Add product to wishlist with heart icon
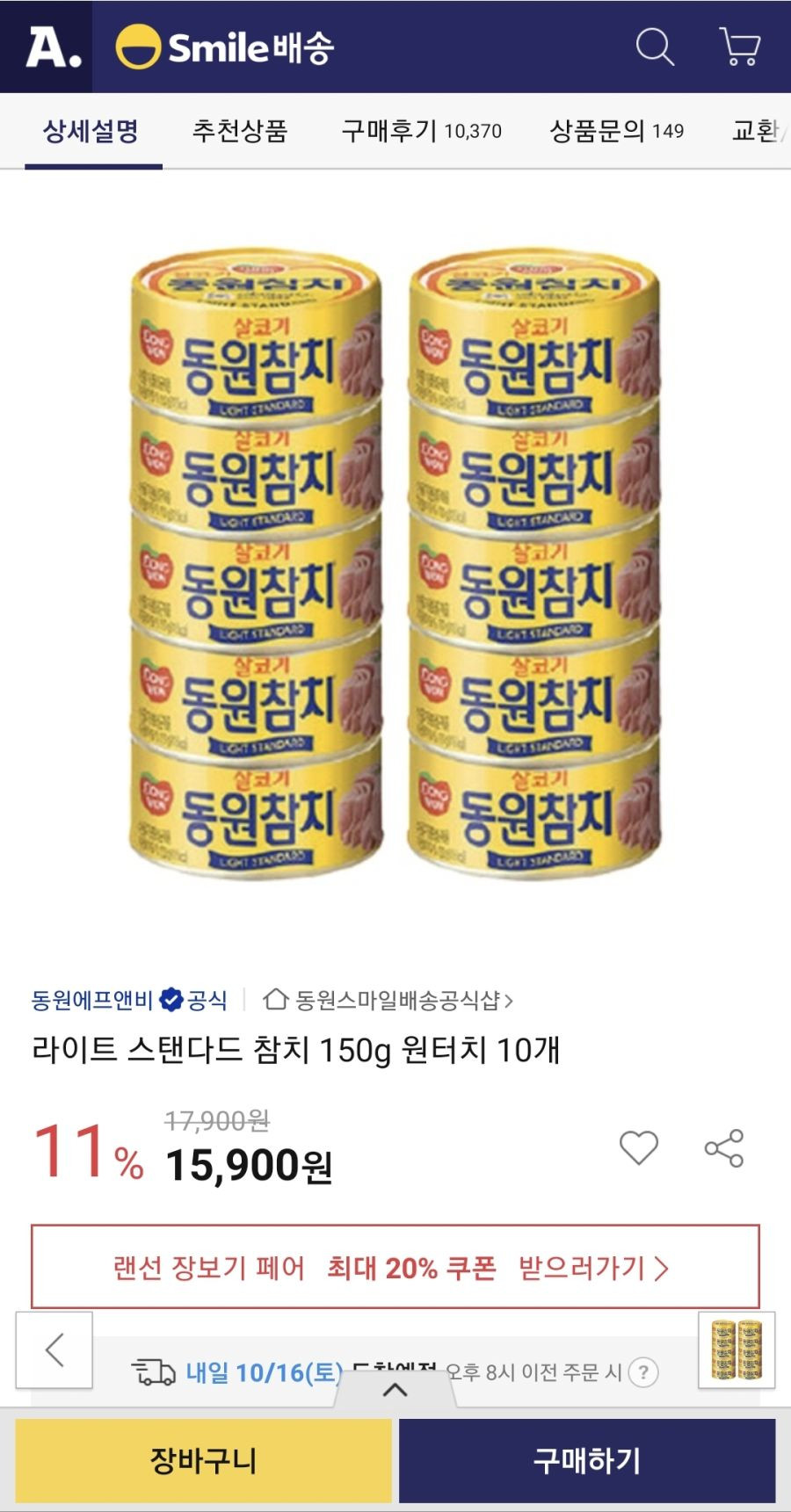791x1512 pixels. click(639, 1147)
